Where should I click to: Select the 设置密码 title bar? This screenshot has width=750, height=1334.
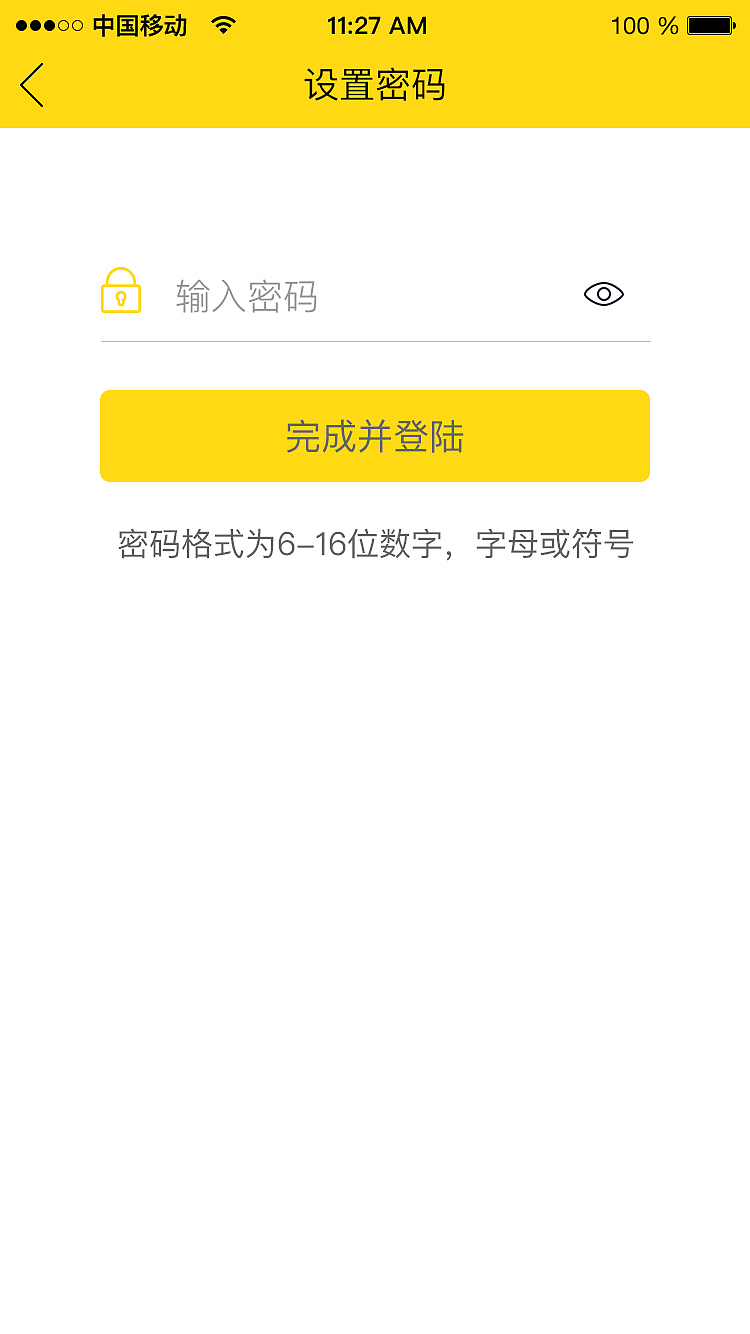375,86
